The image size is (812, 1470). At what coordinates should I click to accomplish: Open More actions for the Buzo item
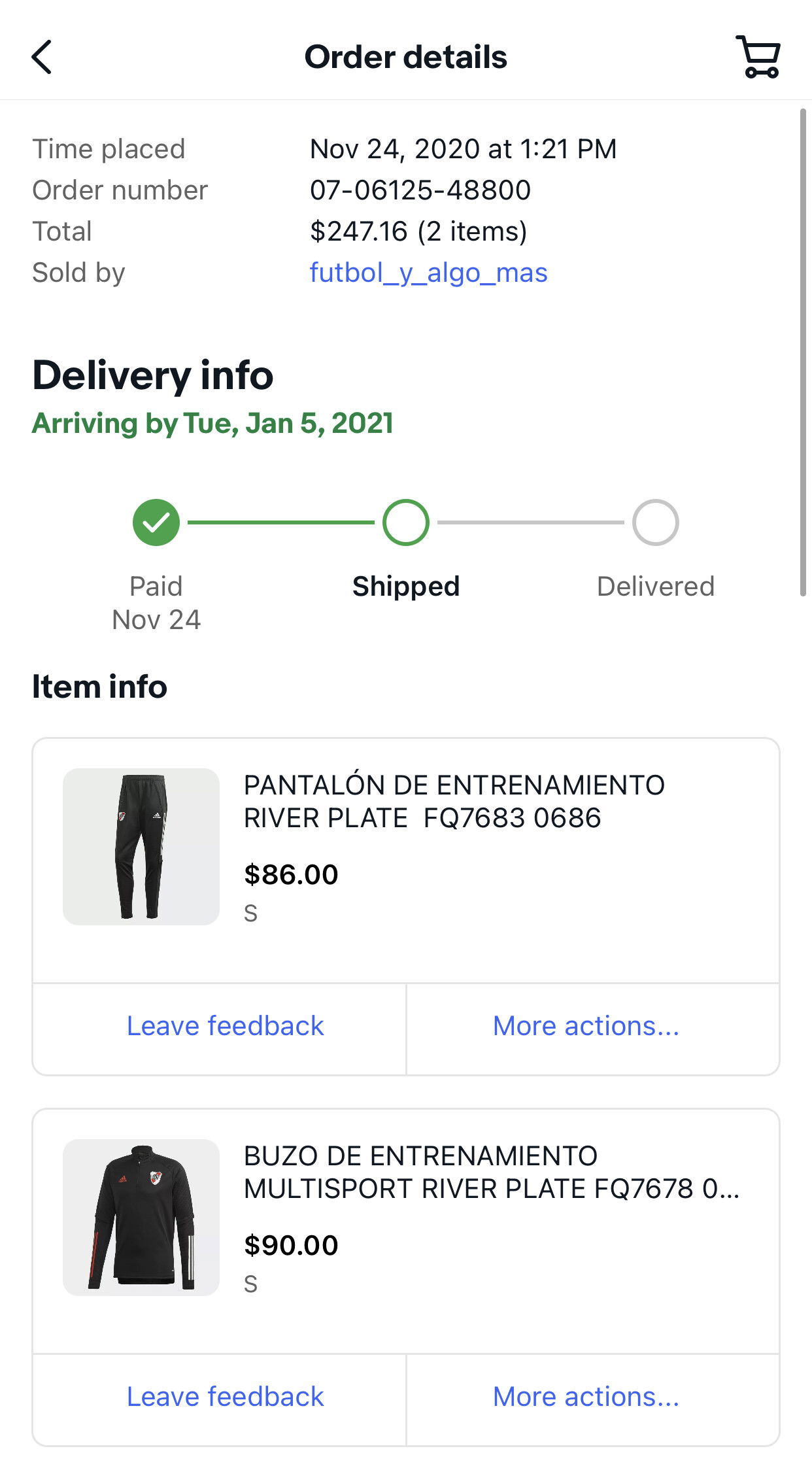click(x=586, y=1396)
